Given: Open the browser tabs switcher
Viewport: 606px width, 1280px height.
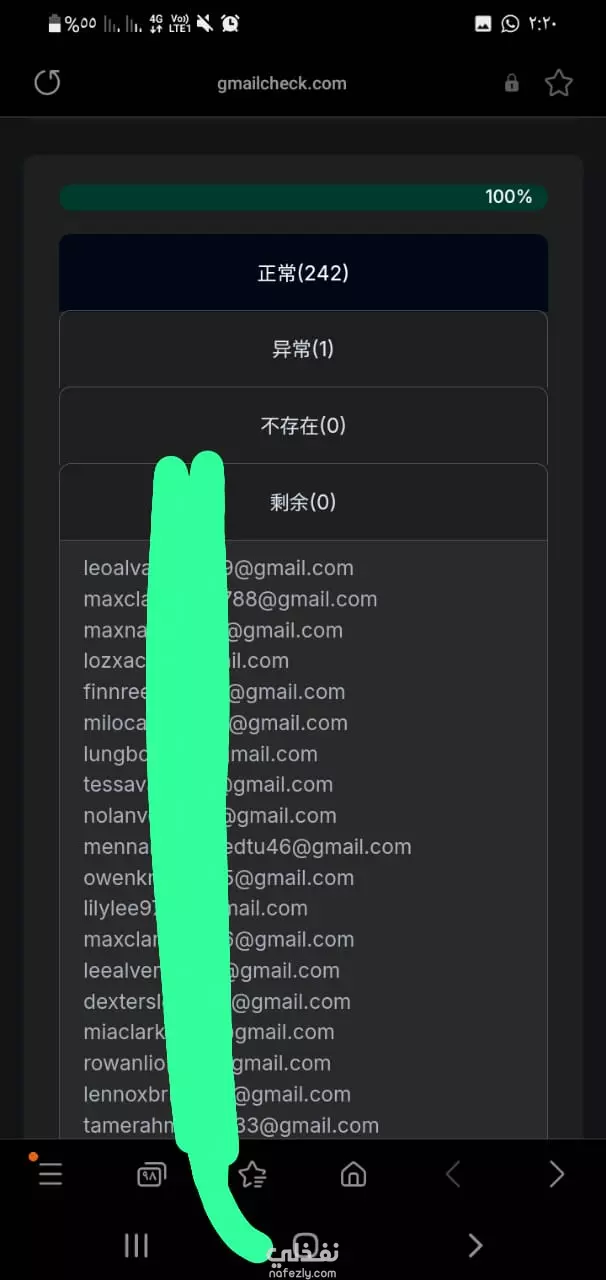Looking at the screenshot, I should pos(151,1175).
